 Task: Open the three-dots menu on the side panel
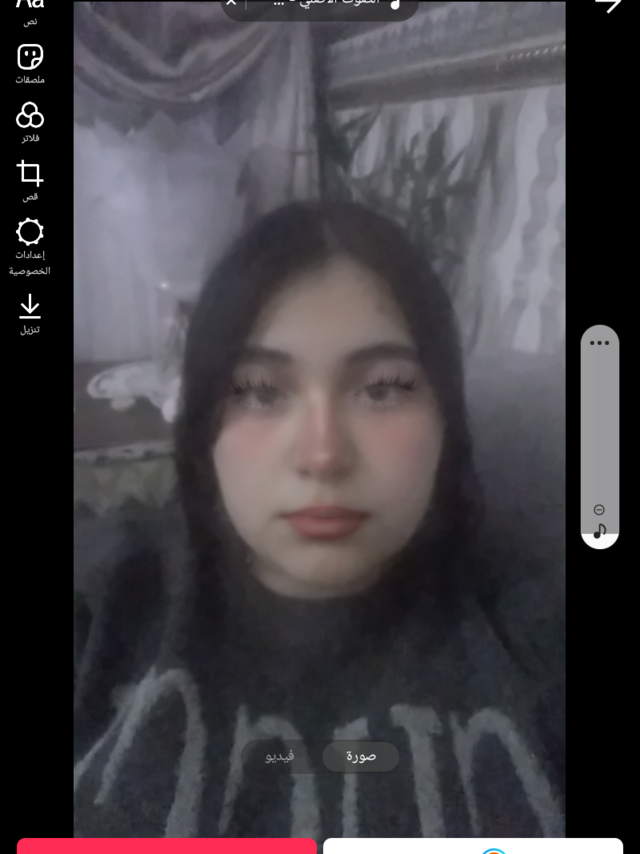pyautogui.click(x=599, y=343)
